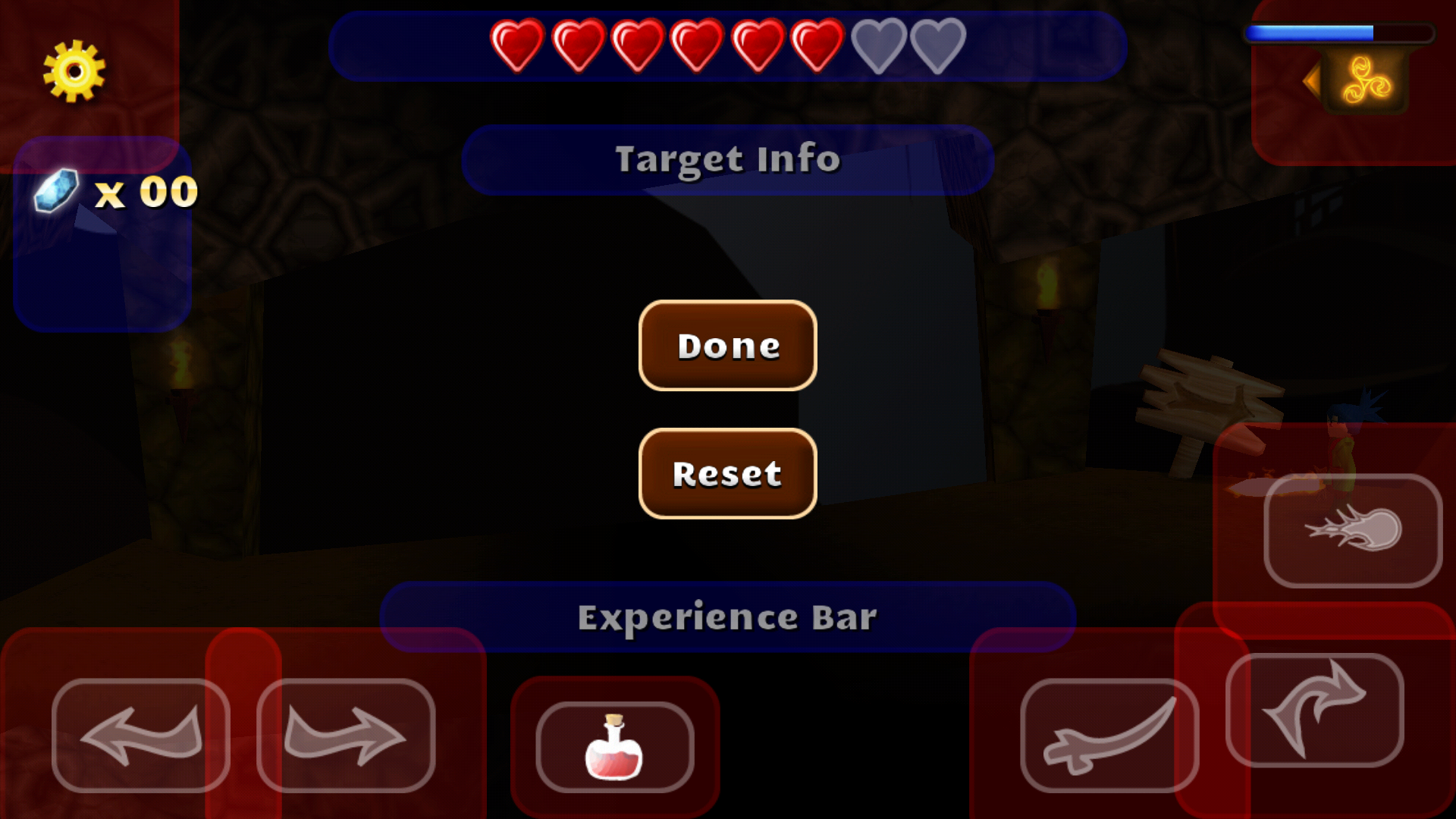Tap the Done button

727,346
